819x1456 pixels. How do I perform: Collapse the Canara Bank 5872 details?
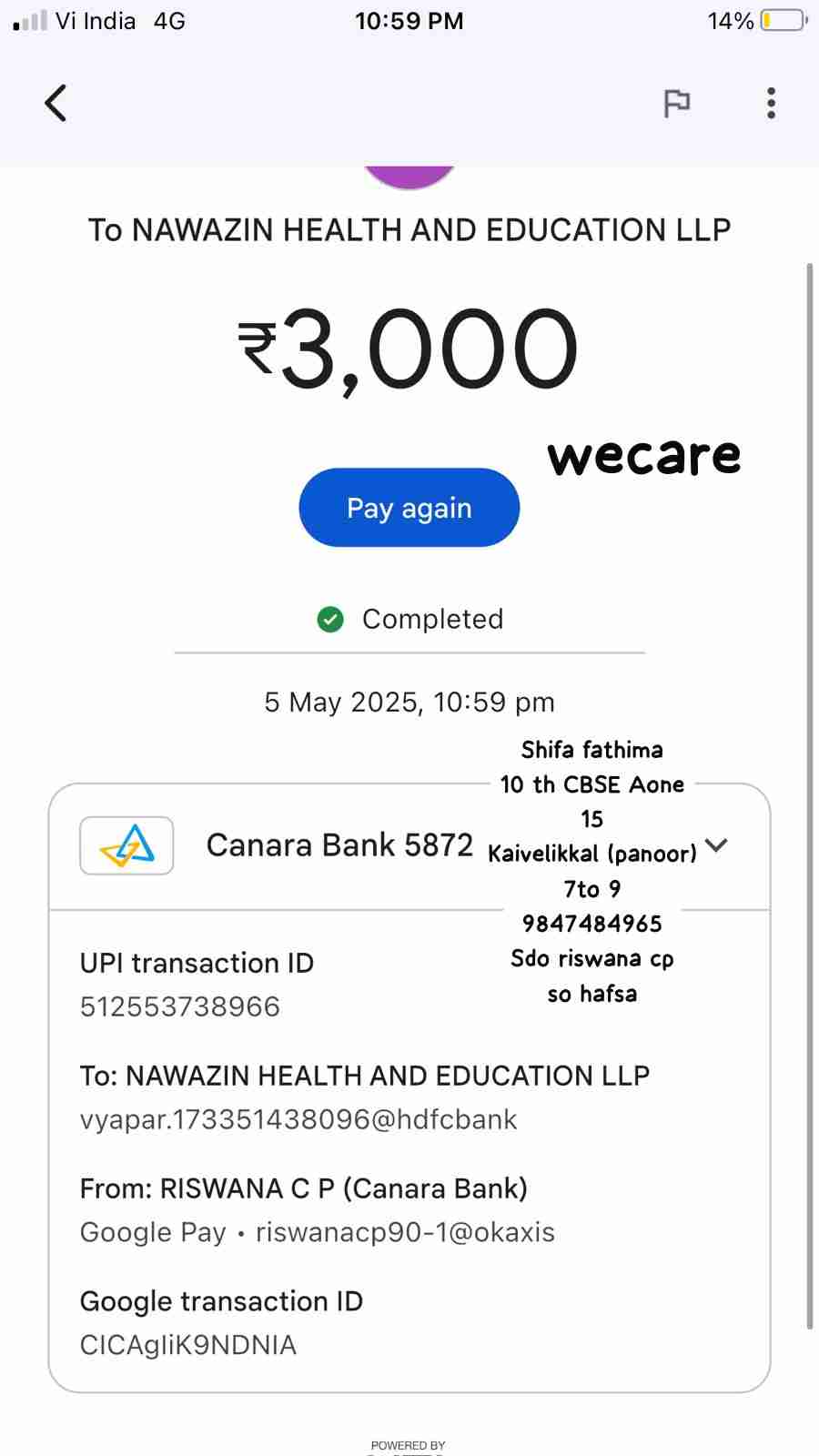tap(716, 845)
